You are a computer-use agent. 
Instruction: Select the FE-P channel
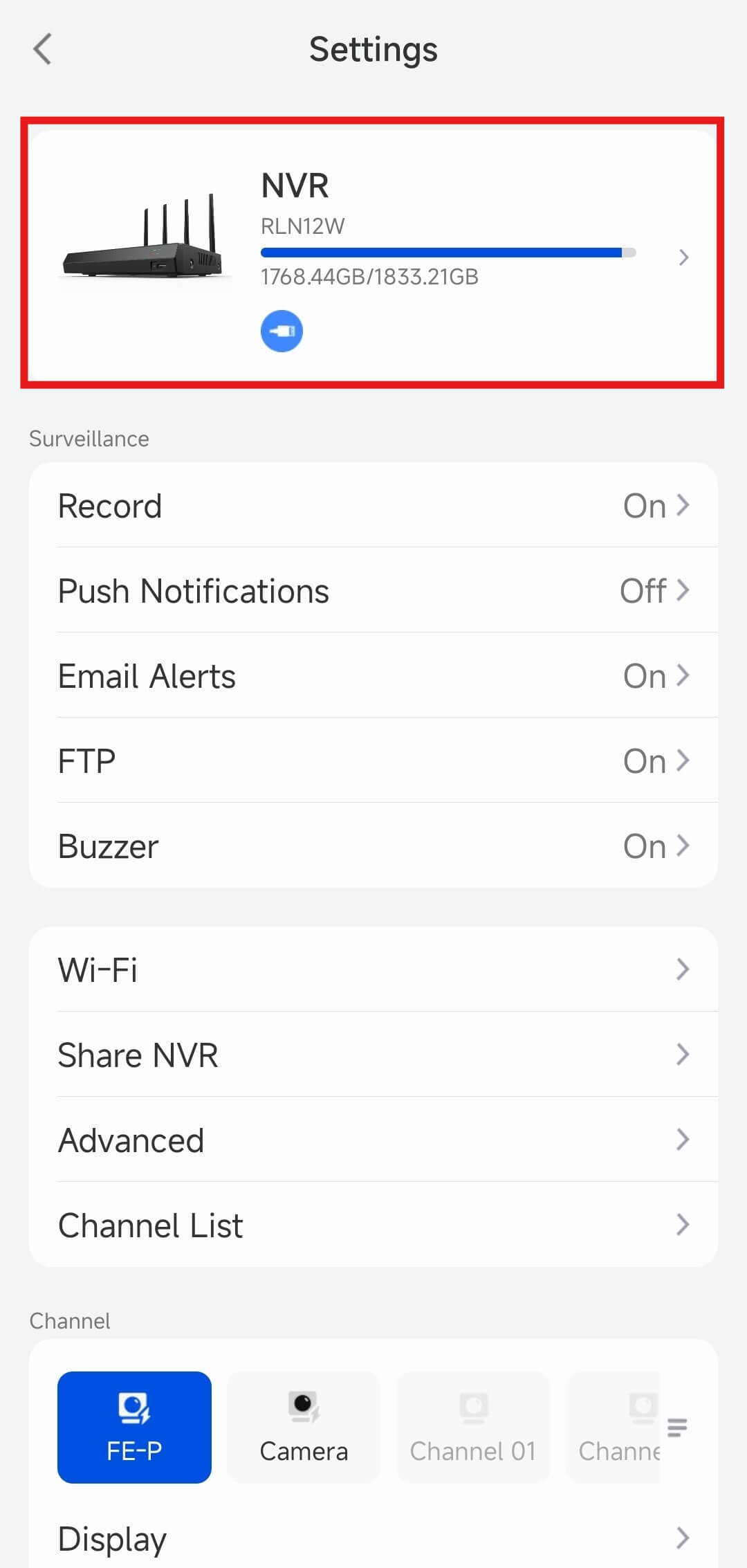134,1427
